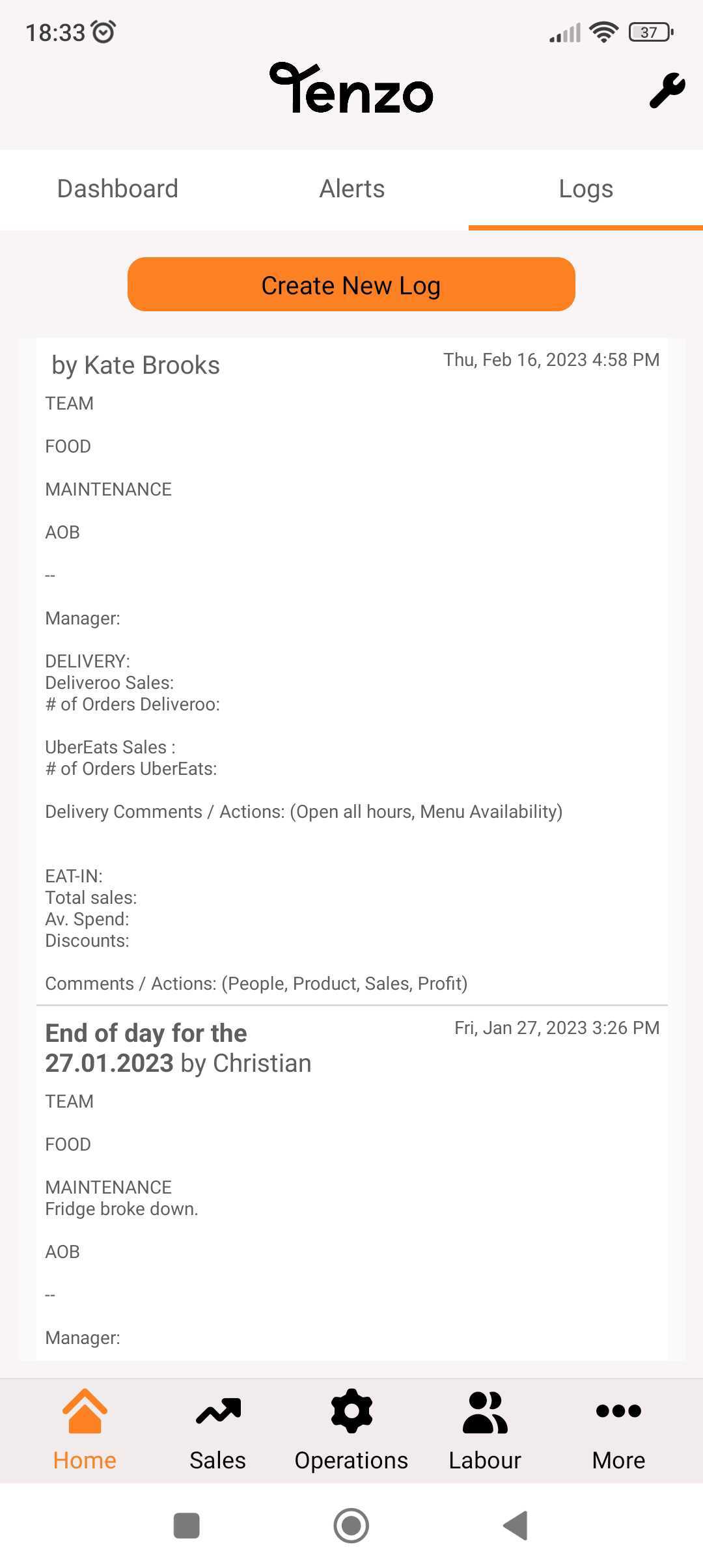Image resolution: width=703 pixels, height=1568 pixels.
Task: Open the wrench settings icon
Action: (667, 91)
